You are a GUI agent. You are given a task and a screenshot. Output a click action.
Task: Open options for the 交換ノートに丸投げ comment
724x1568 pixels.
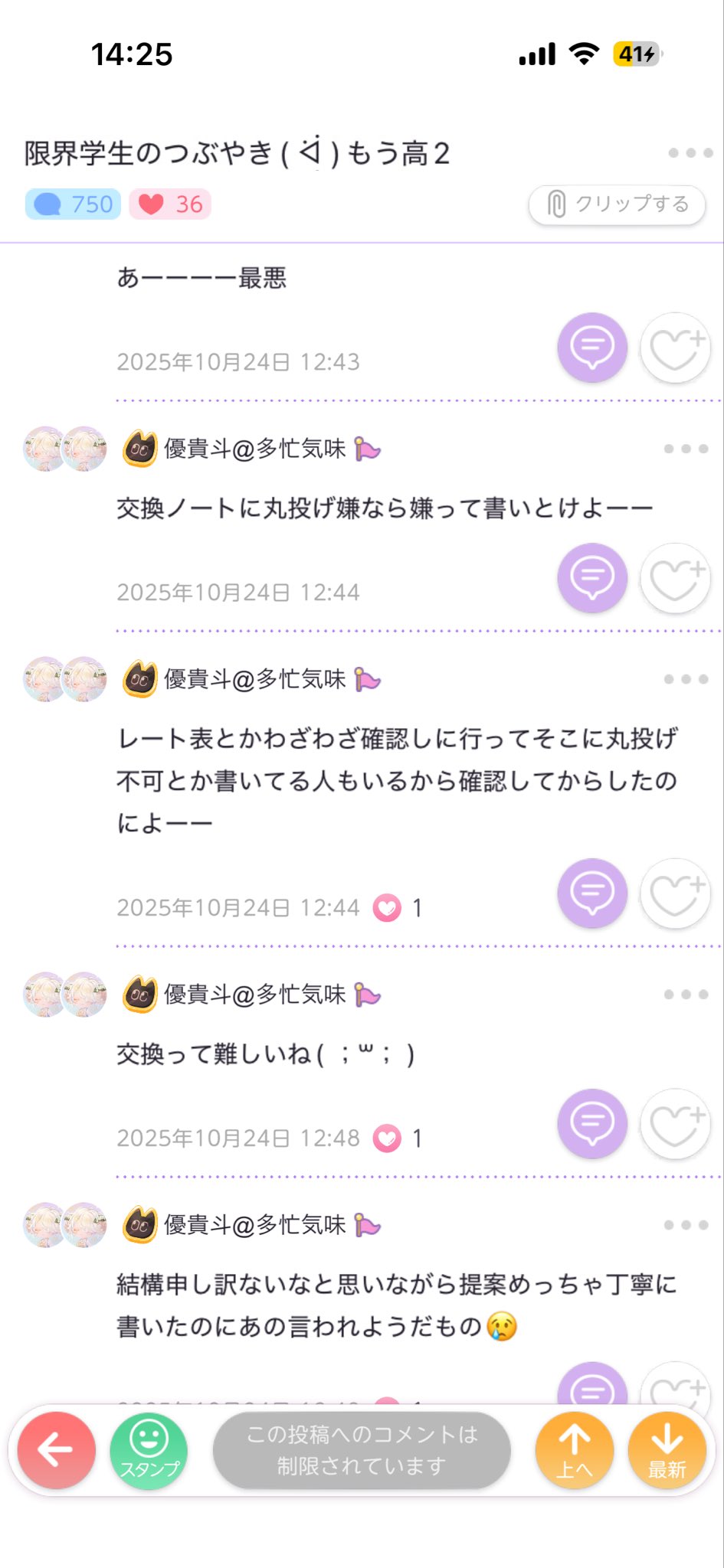pos(686,449)
